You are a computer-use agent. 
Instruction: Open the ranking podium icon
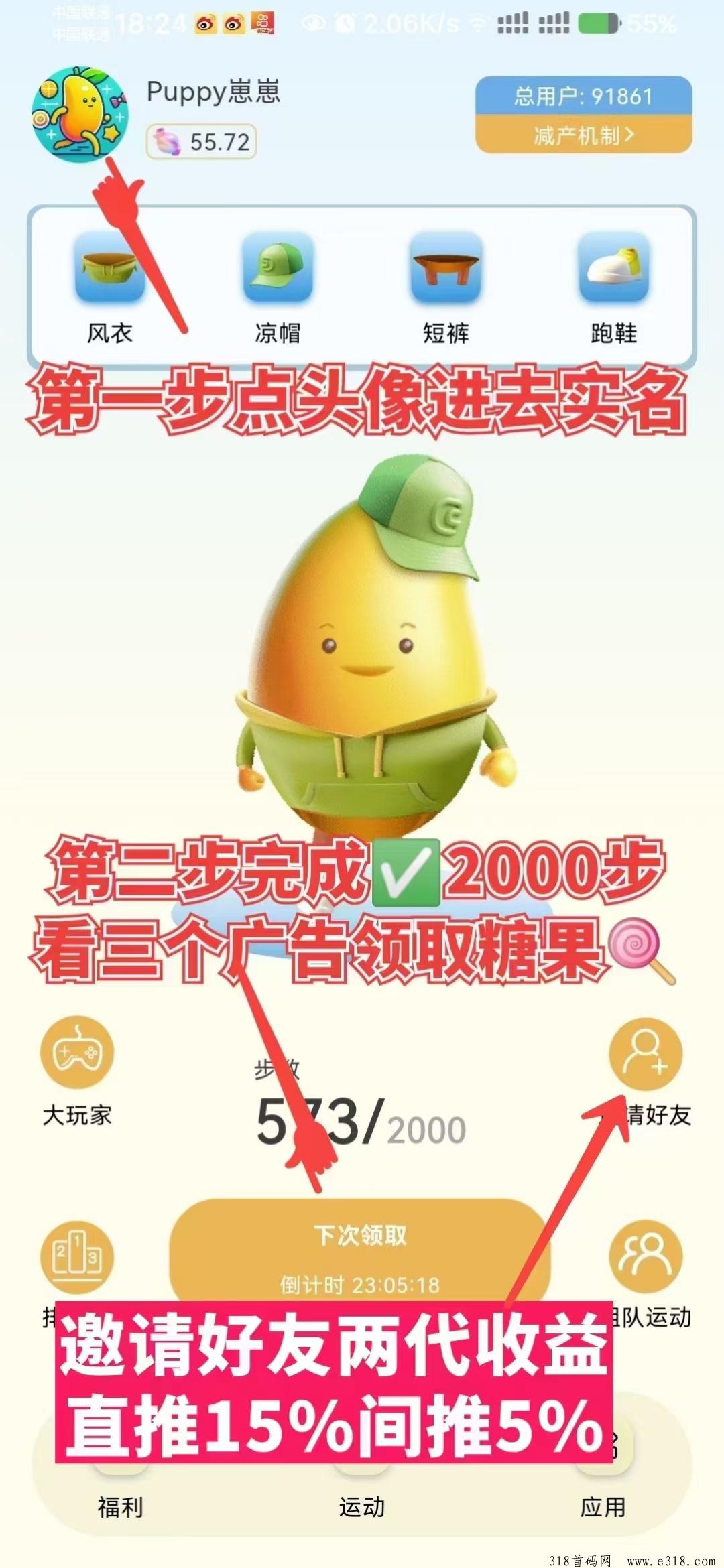[77, 1256]
